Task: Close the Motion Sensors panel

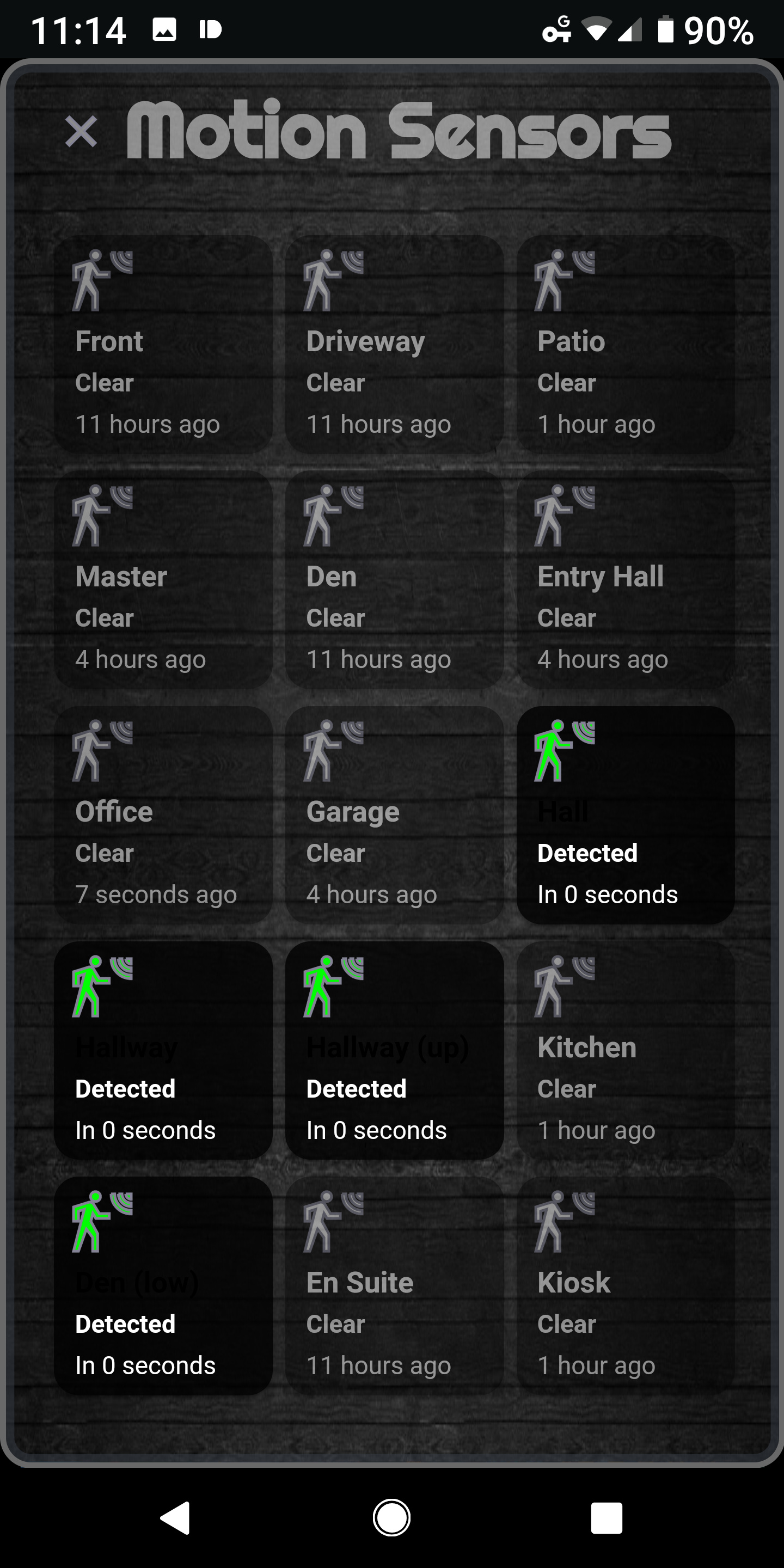Action: [81, 131]
